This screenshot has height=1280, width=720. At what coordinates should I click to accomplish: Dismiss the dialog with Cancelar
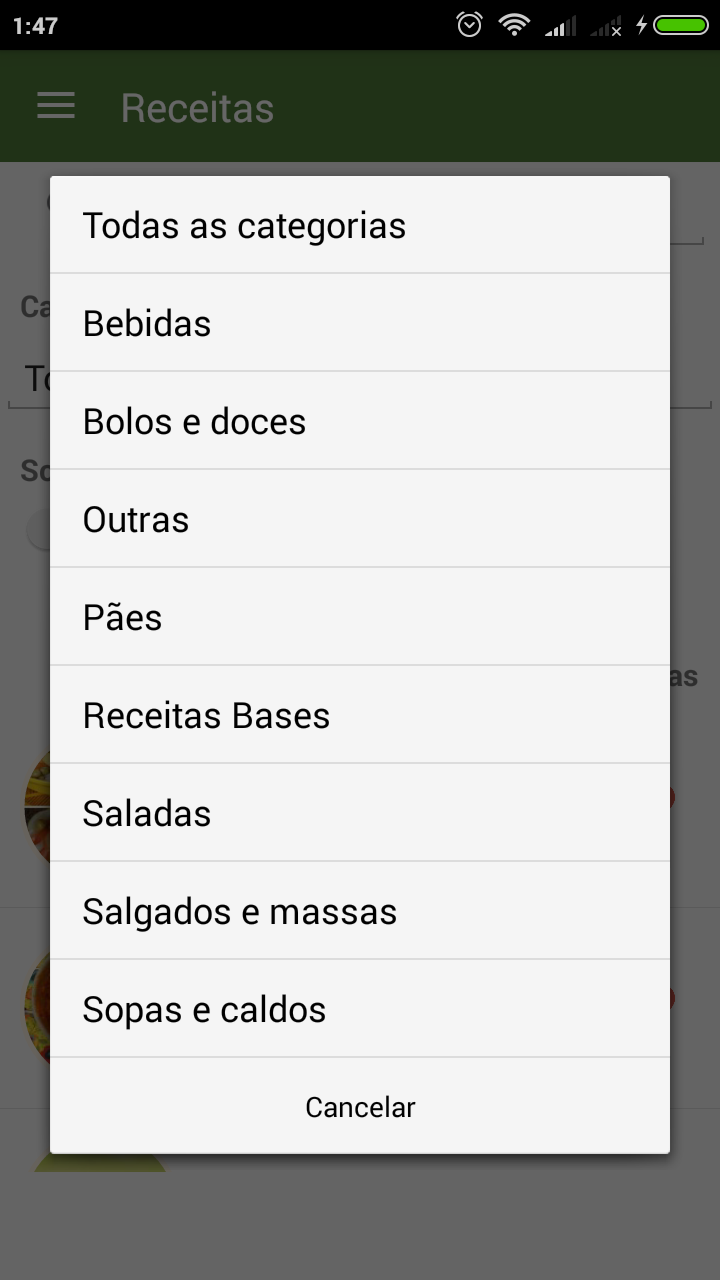[360, 1107]
